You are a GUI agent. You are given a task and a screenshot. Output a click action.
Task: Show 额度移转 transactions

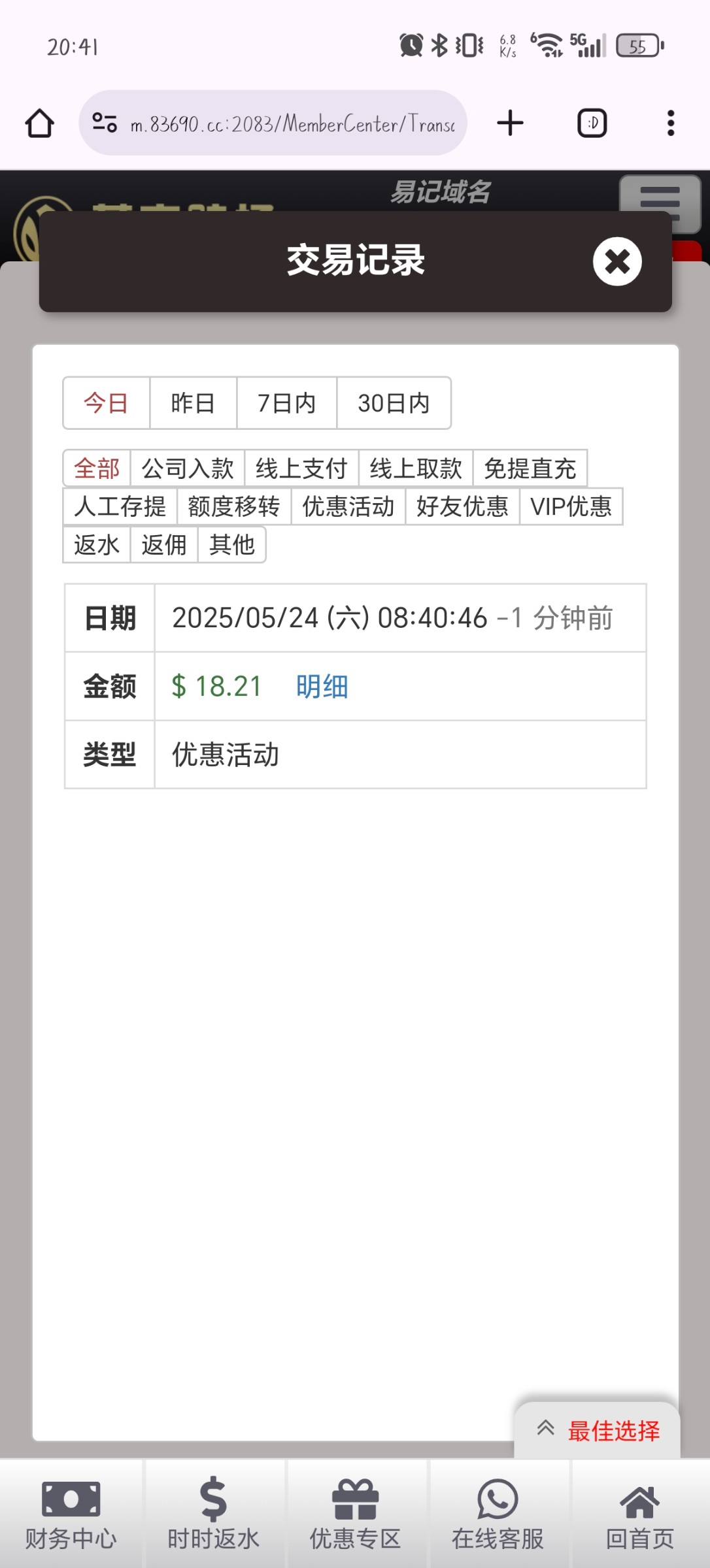[x=234, y=506]
